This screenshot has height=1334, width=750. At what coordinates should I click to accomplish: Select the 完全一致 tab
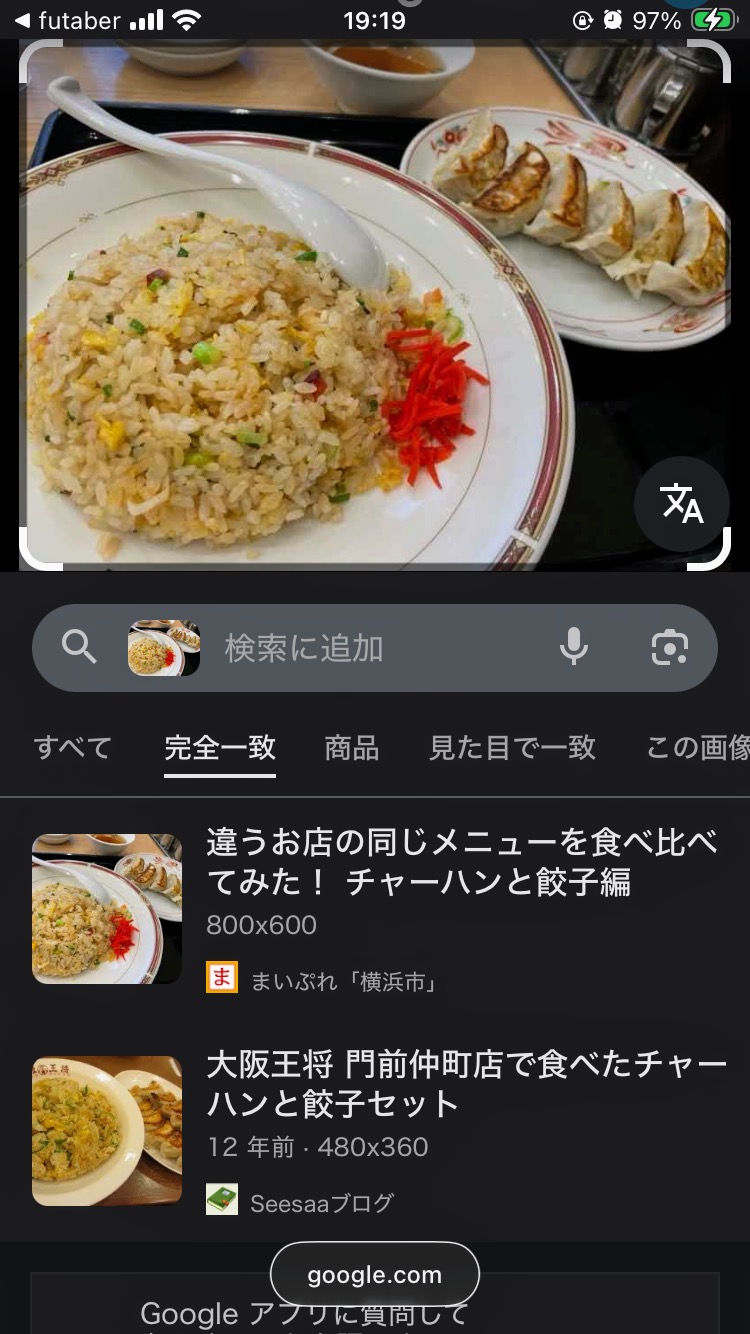(x=220, y=747)
